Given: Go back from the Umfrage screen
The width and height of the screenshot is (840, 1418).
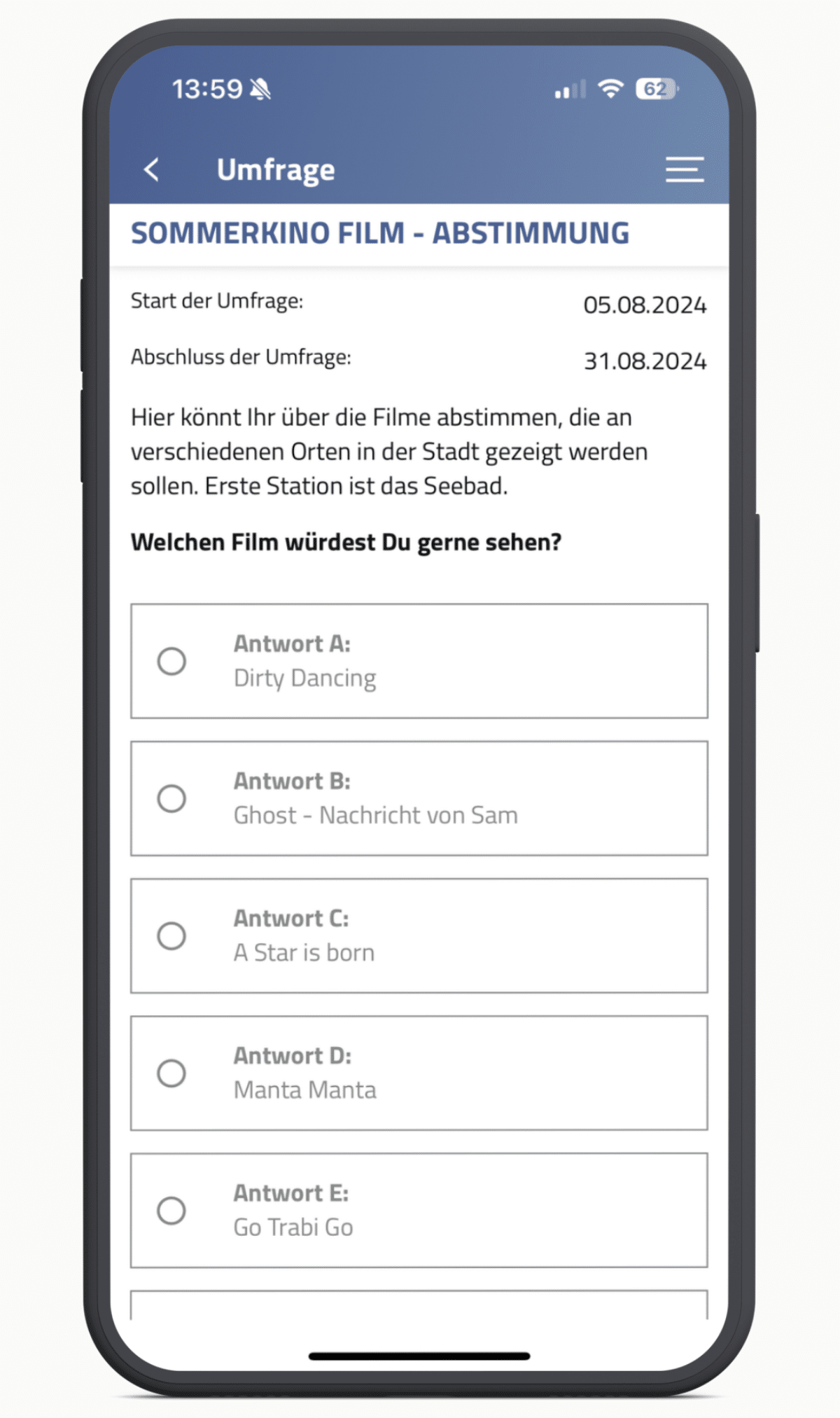Looking at the screenshot, I should (x=152, y=169).
